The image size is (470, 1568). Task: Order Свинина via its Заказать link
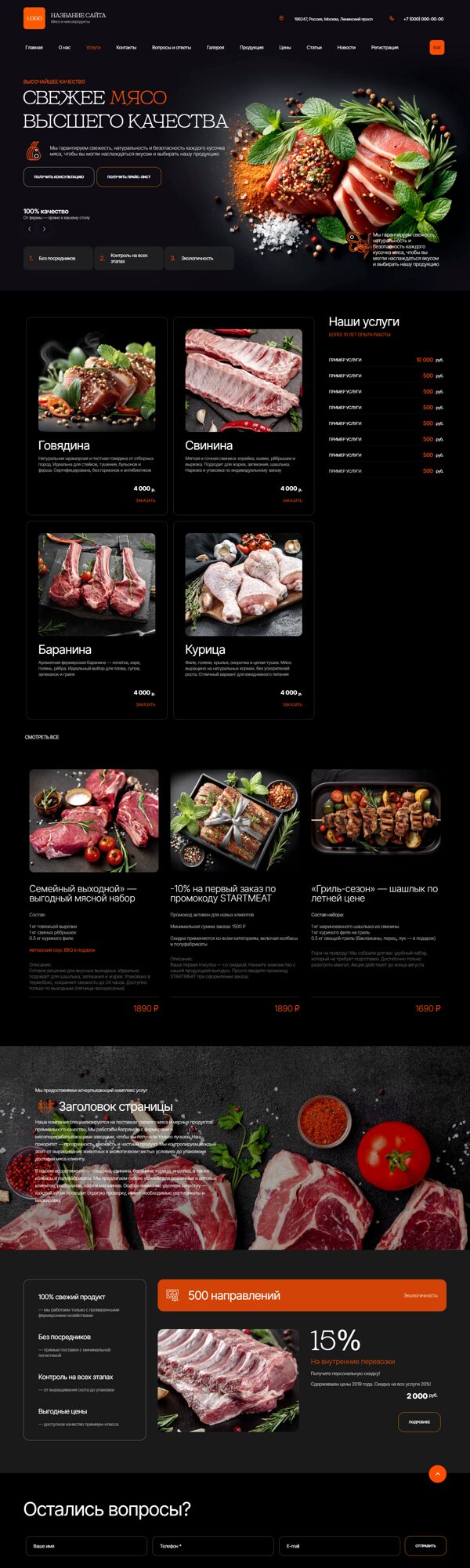click(292, 500)
